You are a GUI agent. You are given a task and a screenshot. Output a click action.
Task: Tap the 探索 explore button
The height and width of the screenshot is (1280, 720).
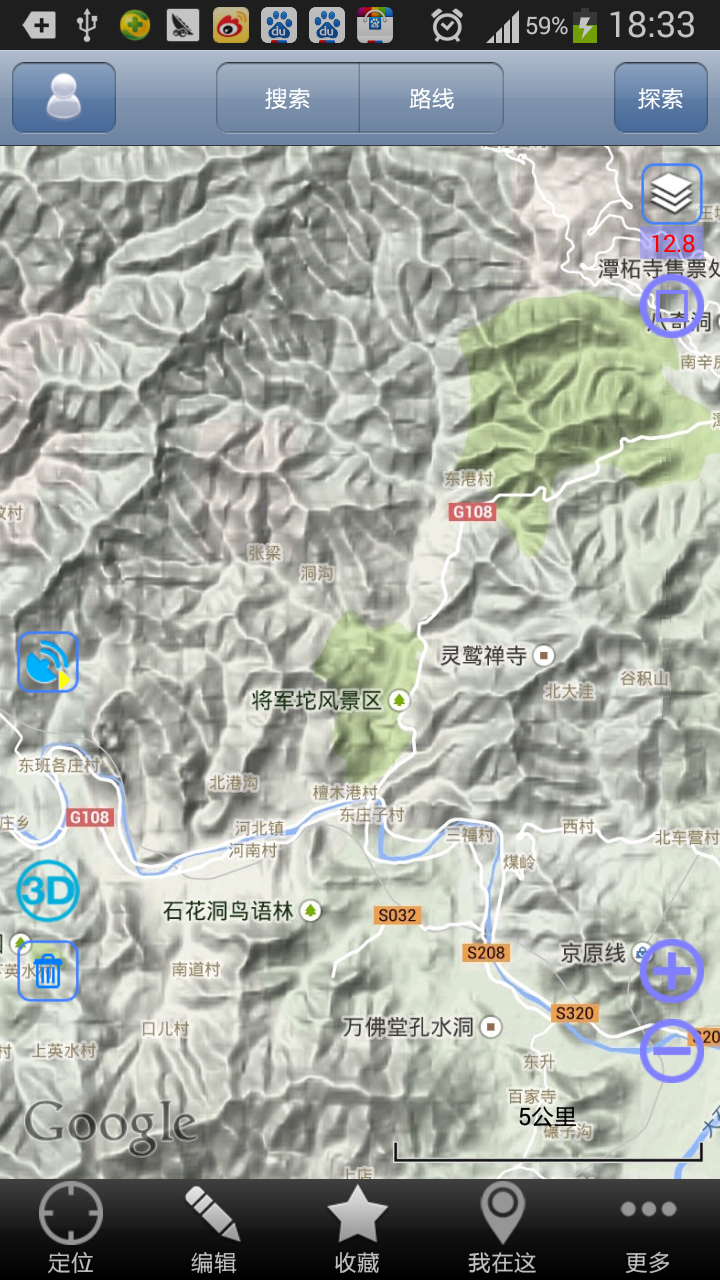click(x=660, y=98)
